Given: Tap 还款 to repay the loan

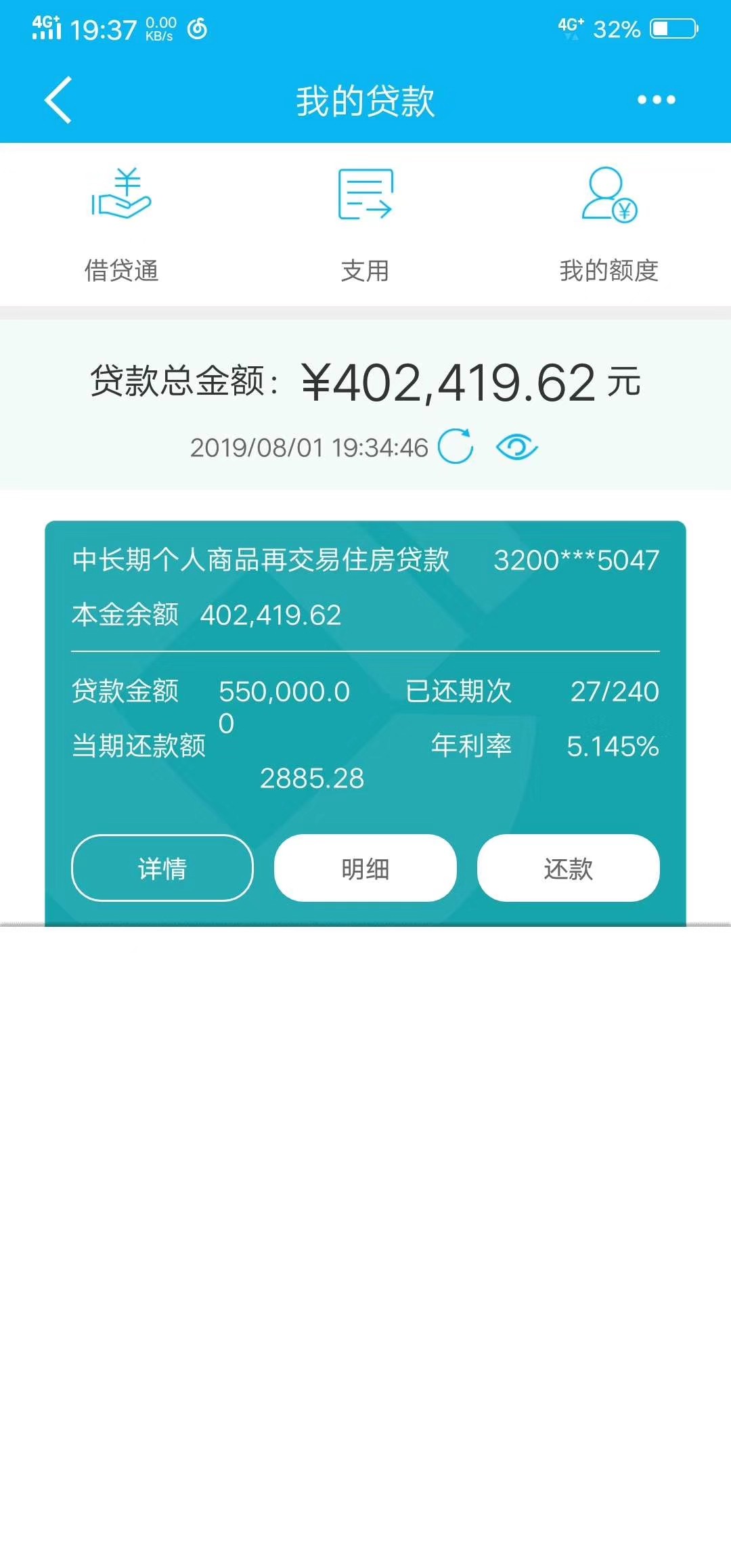Looking at the screenshot, I should (x=569, y=868).
